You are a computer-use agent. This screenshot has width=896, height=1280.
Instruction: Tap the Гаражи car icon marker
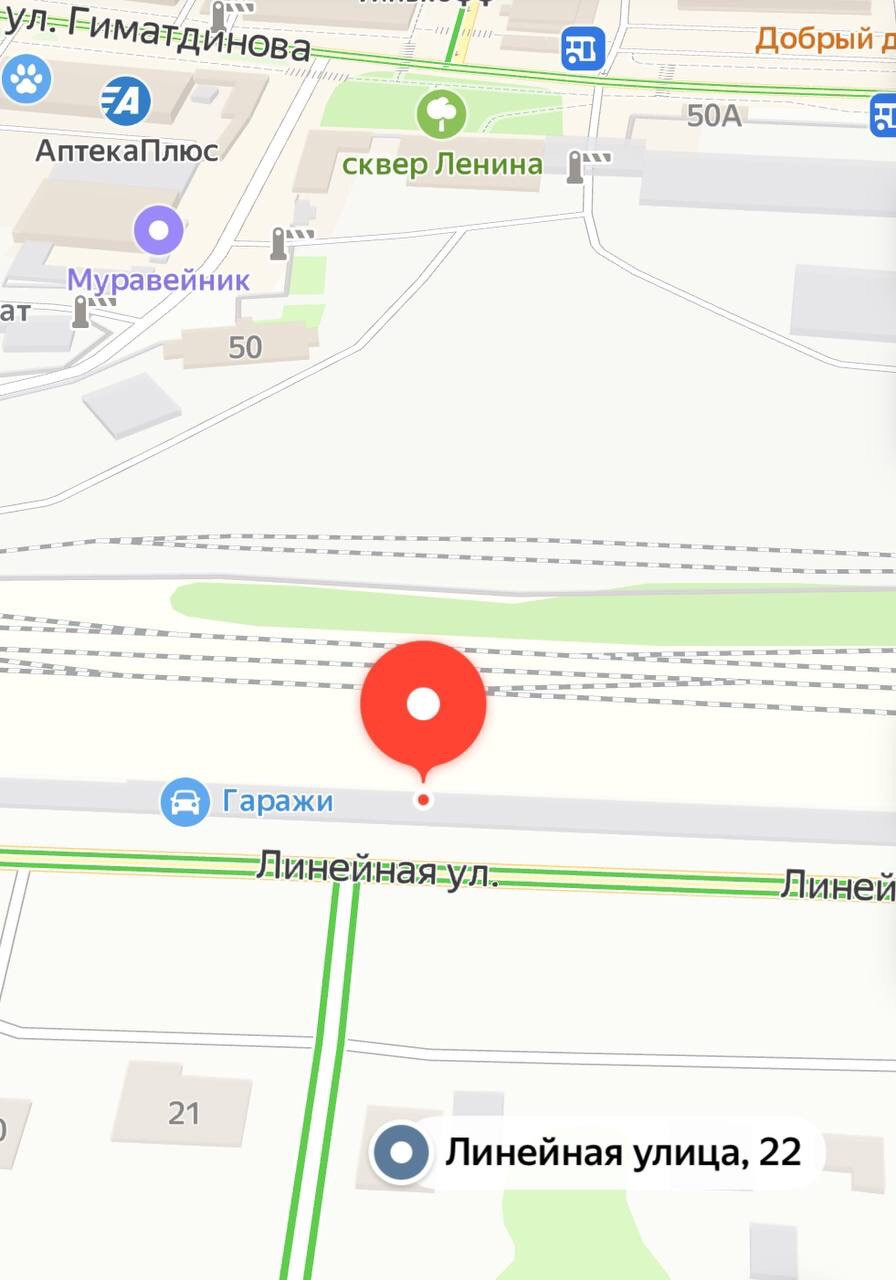(185, 802)
